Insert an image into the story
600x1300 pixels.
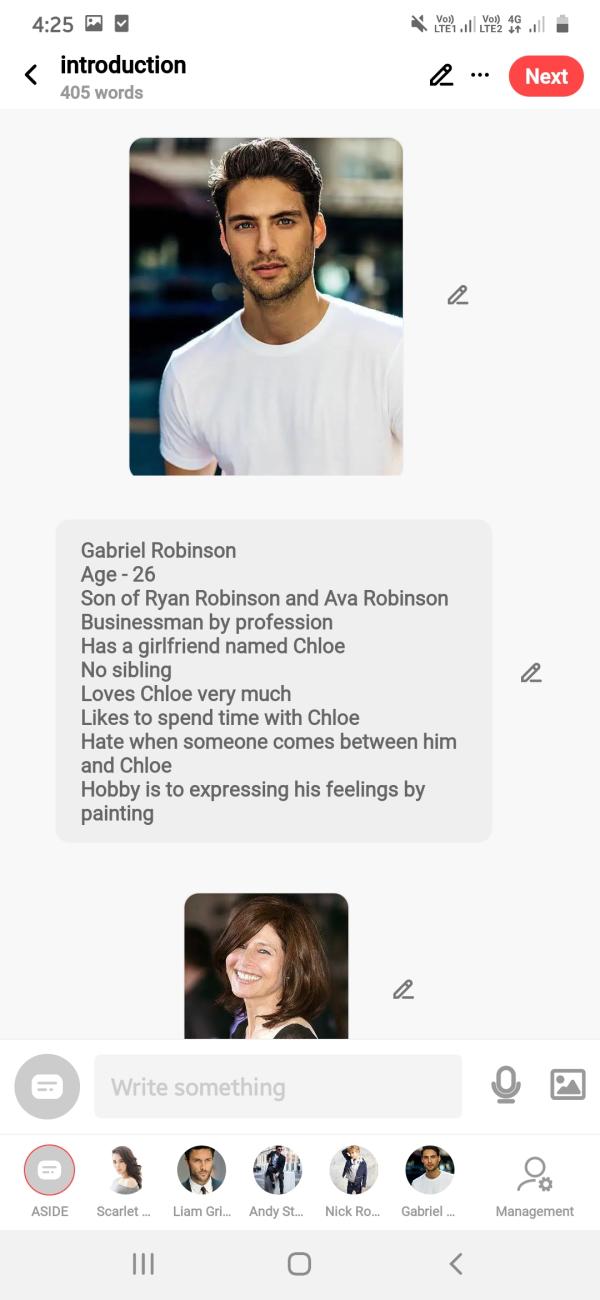pyautogui.click(x=567, y=1085)
